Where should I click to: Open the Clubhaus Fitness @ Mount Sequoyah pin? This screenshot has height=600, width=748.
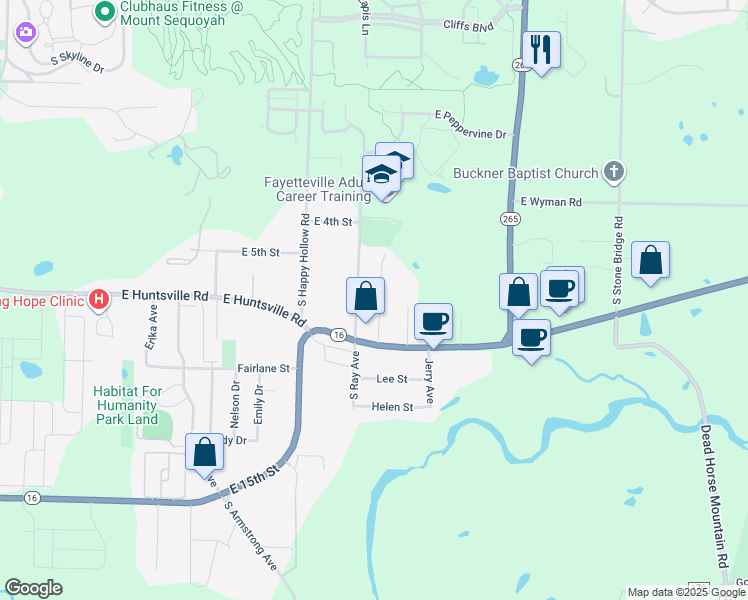(x=105, y=11)
